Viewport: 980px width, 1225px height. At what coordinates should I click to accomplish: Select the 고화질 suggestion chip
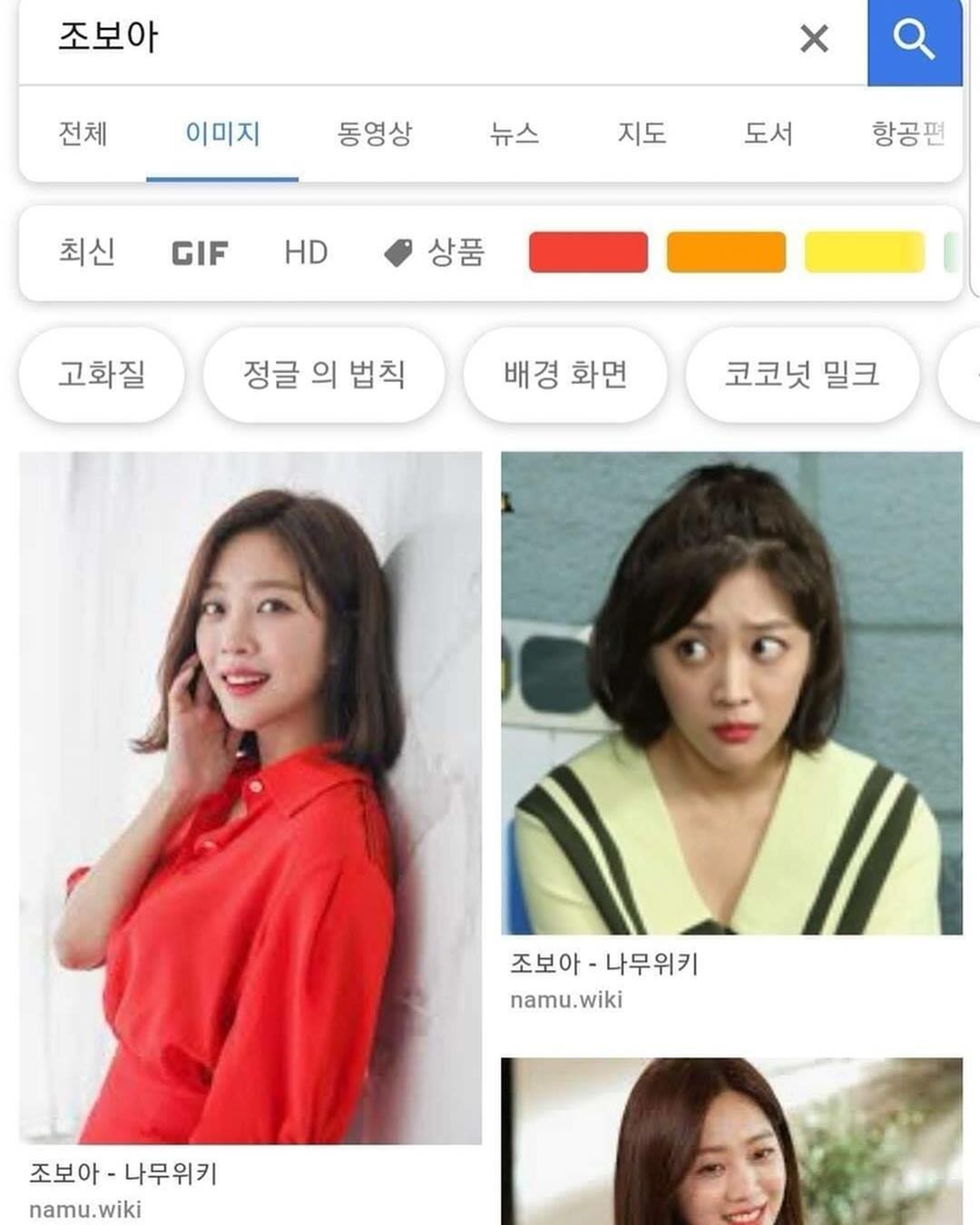point(102,374)
